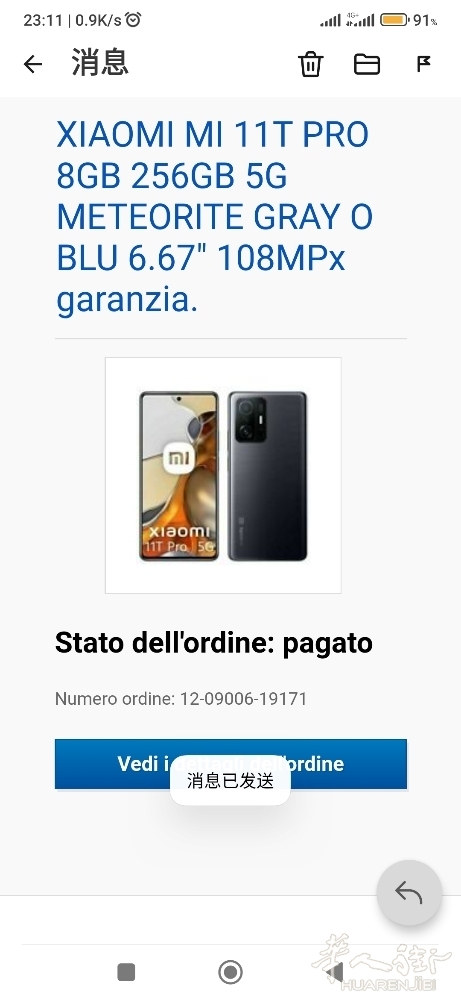Flag this message
Image resolution: width=461 pixels, height=1000 pixels.
pos(424,63)
